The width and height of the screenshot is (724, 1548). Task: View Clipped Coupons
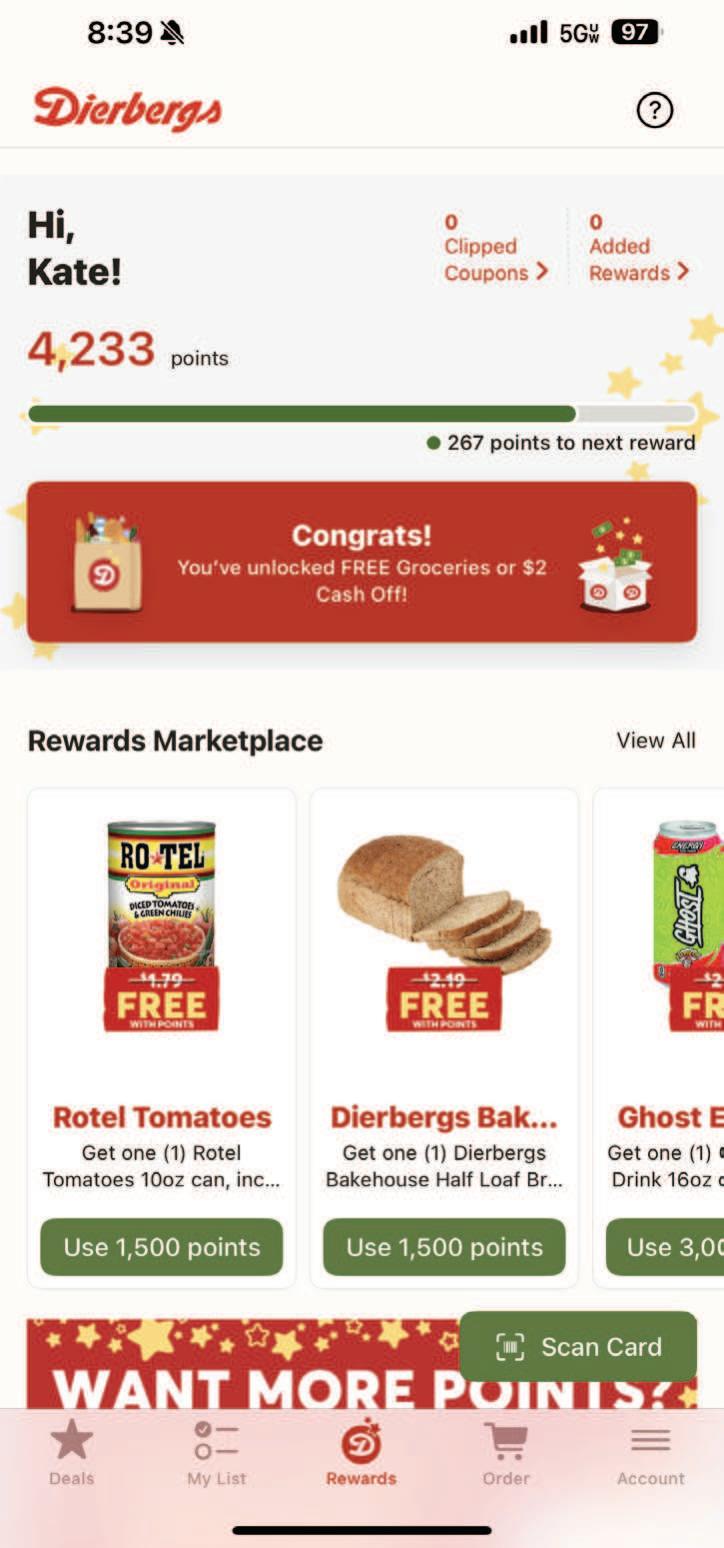click(x=495, y=248)
